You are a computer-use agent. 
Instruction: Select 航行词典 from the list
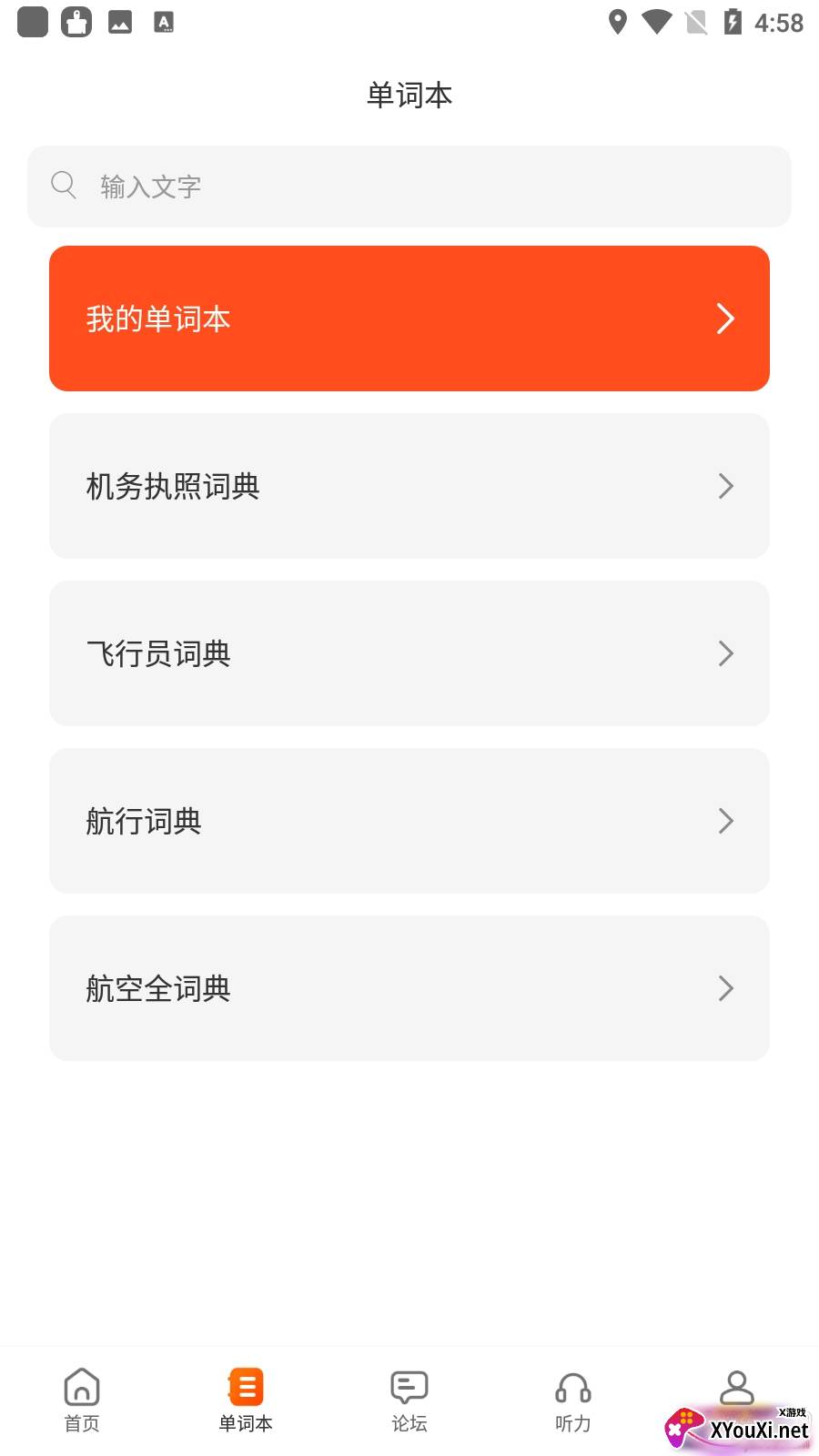coord(409,821)
